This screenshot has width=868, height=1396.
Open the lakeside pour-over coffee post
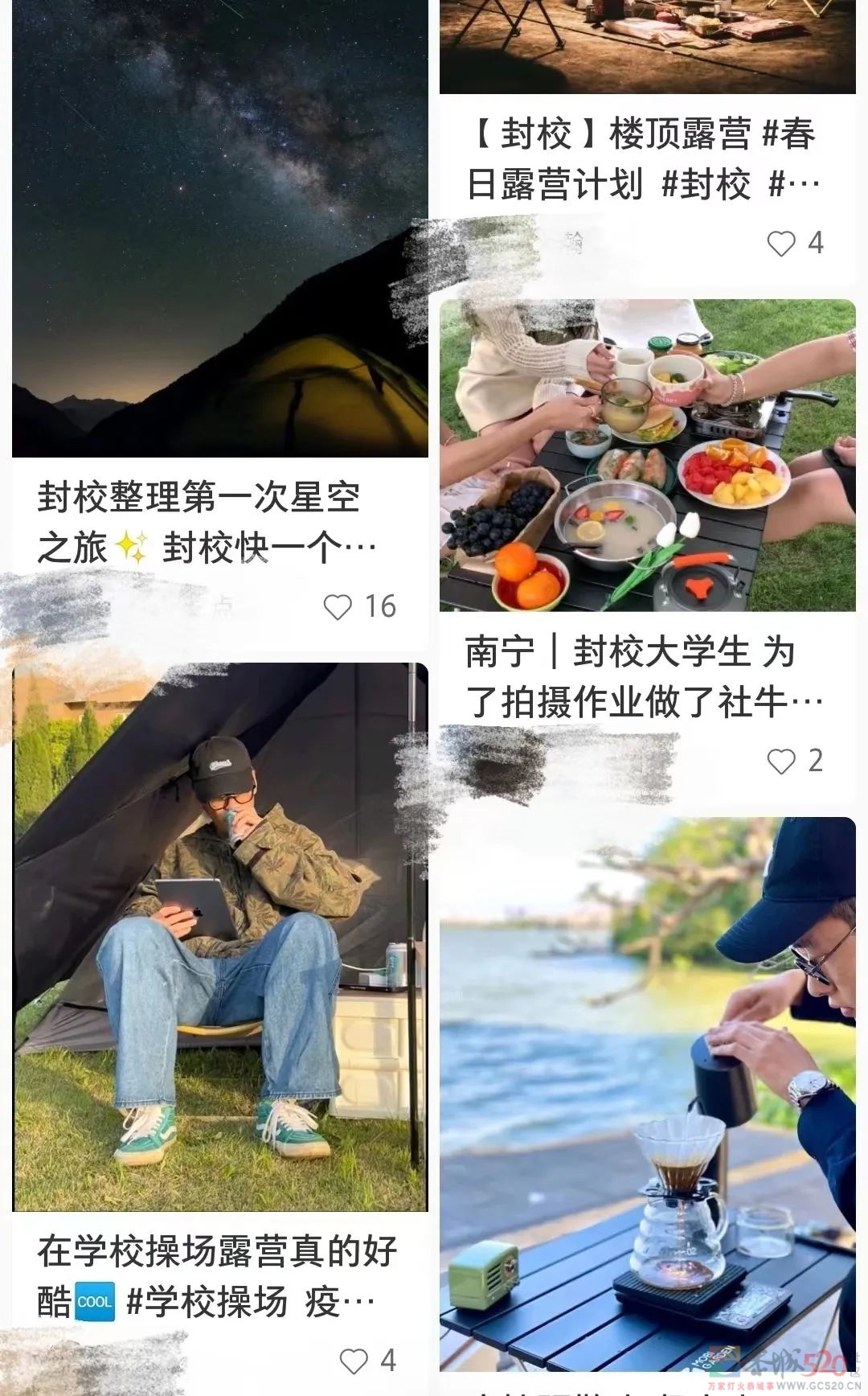[x=647, y=1094]
